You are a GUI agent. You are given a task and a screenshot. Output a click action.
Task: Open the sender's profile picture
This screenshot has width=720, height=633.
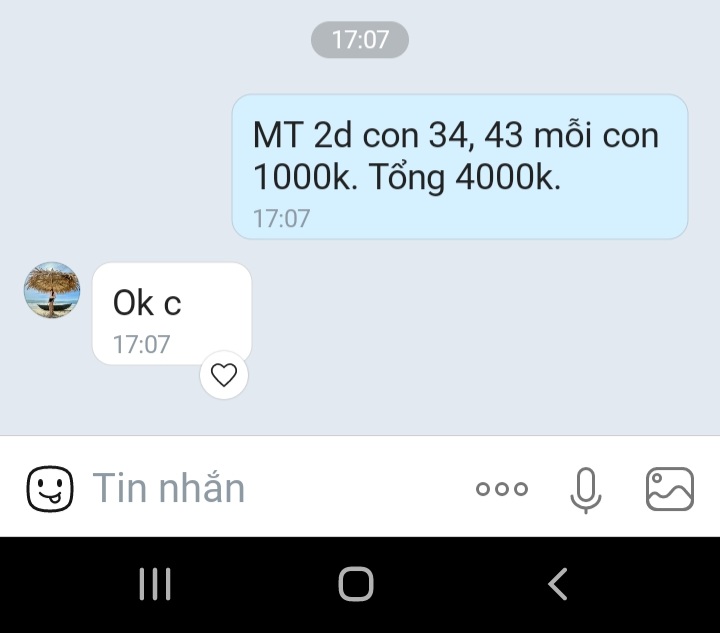(x=52, y=290)
